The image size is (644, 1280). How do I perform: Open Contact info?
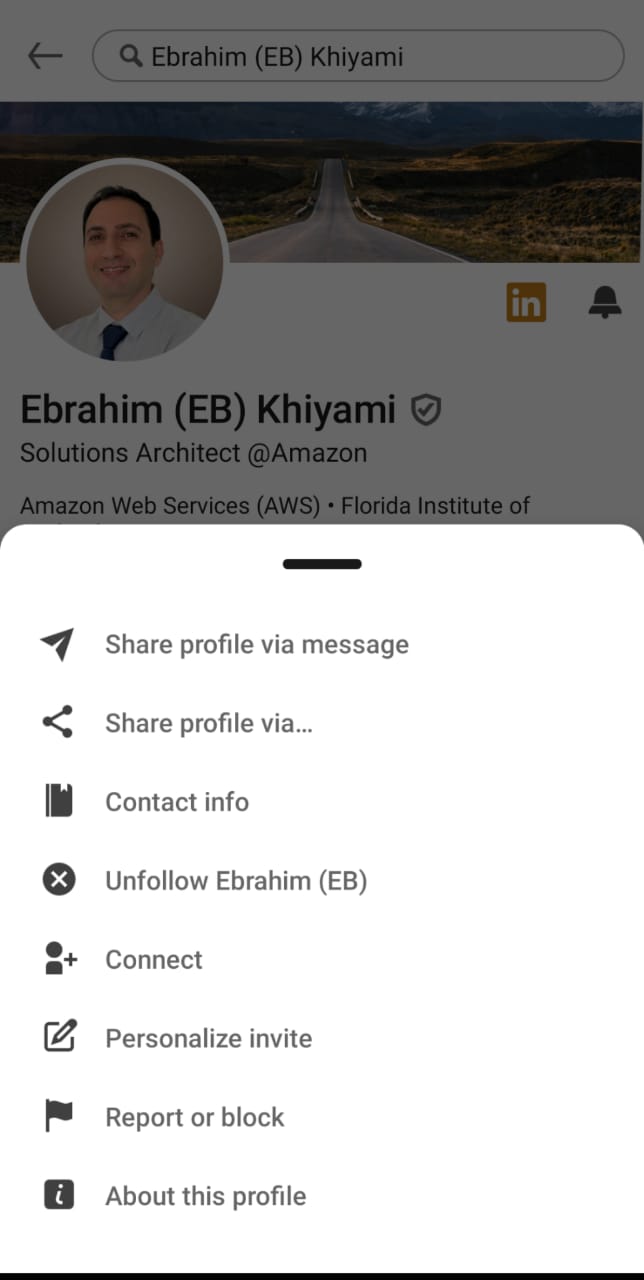pos(177,802)
